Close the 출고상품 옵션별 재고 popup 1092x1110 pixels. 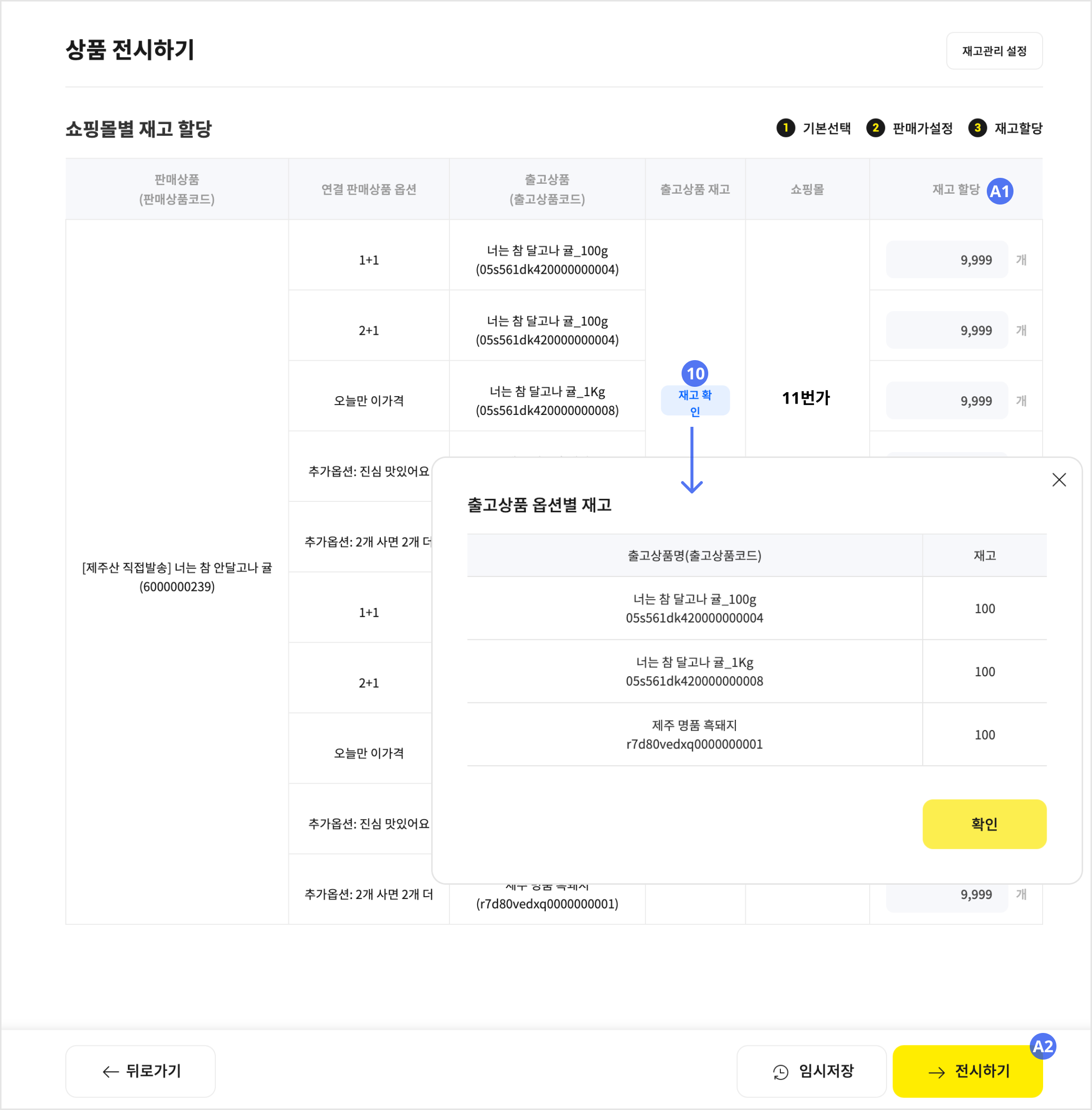[x=1058, y=480]
